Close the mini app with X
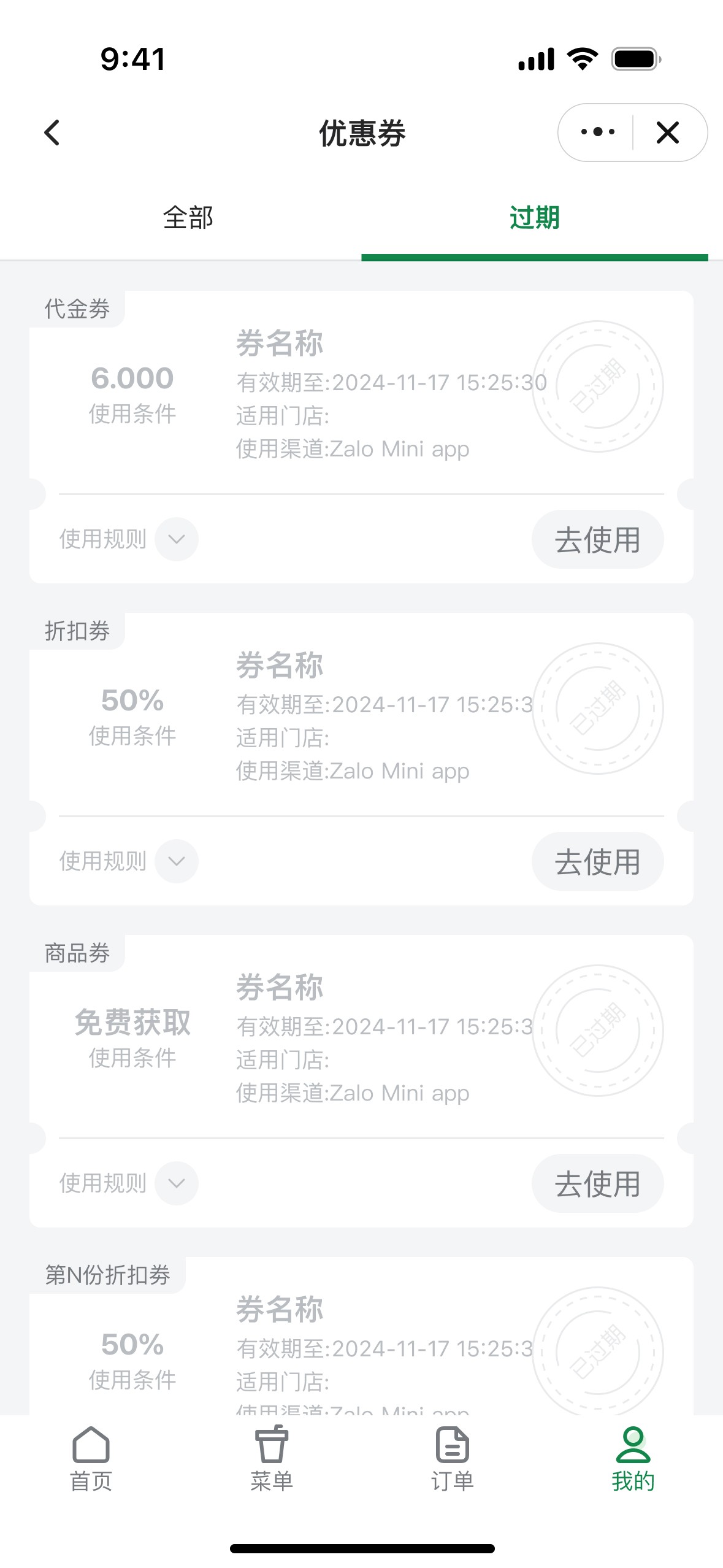 (x=668, y=133)
